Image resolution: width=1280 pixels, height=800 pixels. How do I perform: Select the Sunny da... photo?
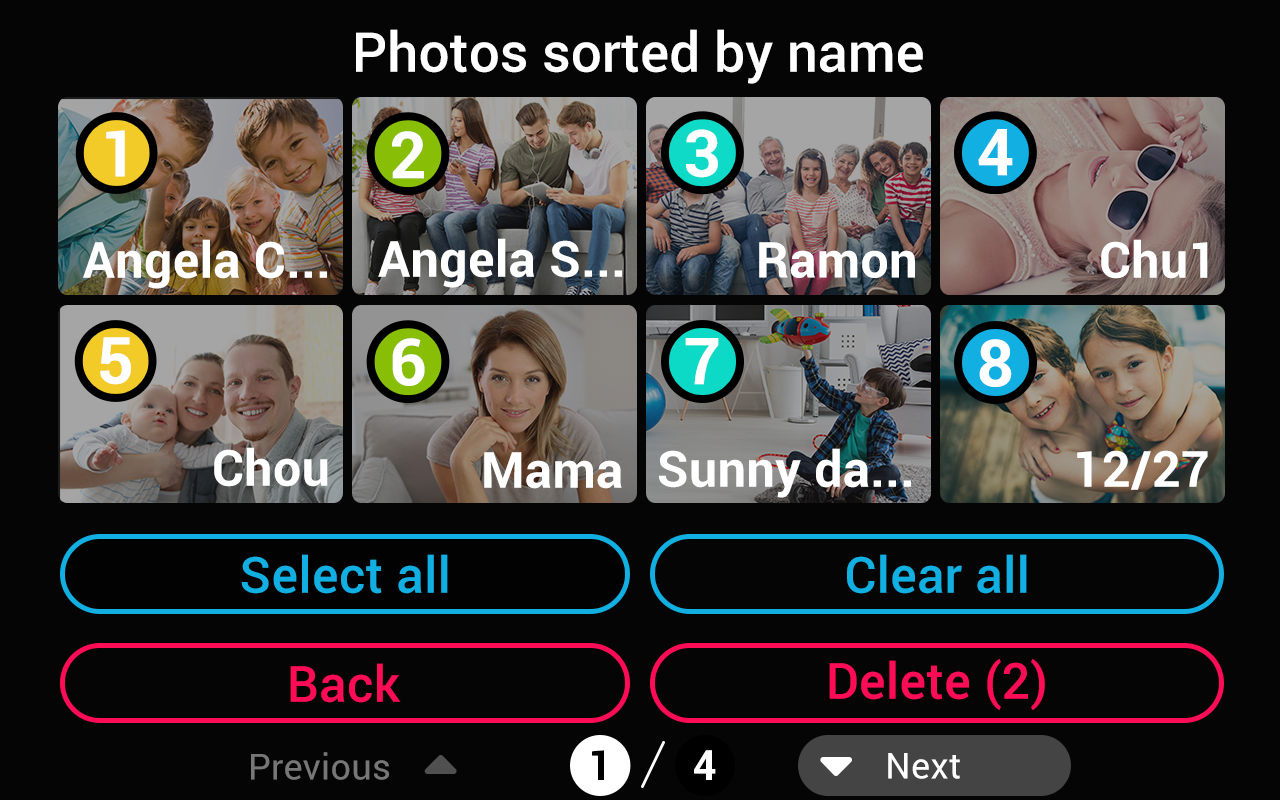[x=788, y=404]
